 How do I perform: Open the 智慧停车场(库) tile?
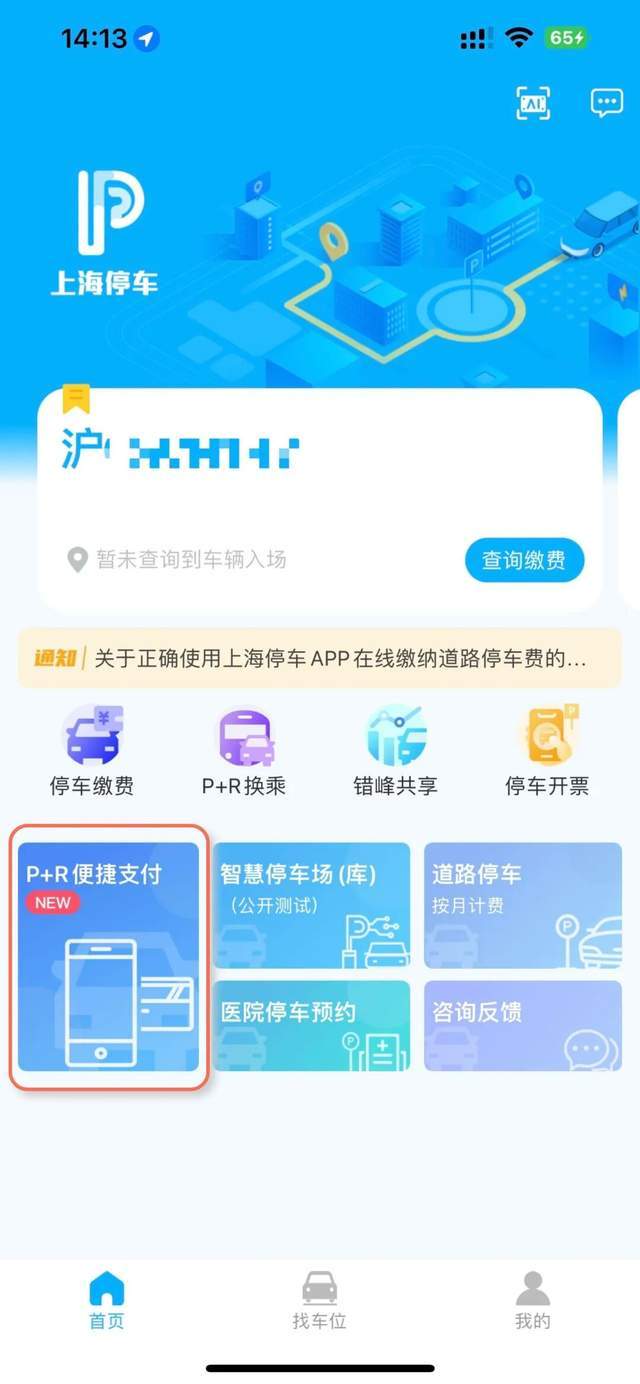point(311,905)
